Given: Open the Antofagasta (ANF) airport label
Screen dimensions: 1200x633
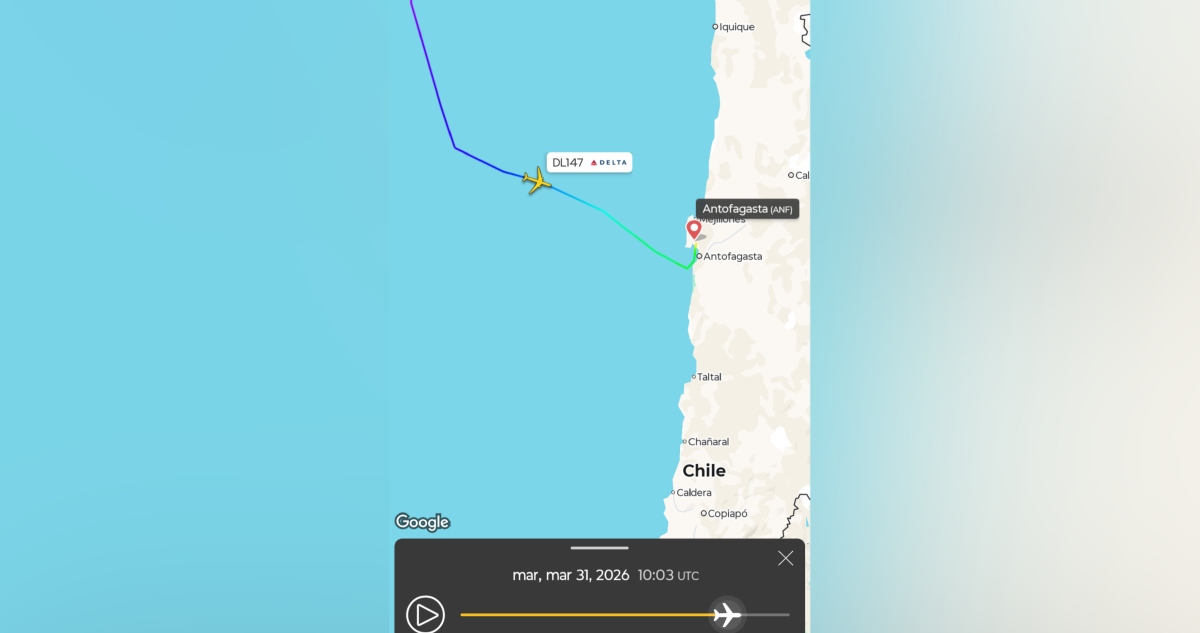Looking at the screenshot, I should [747, 209].
